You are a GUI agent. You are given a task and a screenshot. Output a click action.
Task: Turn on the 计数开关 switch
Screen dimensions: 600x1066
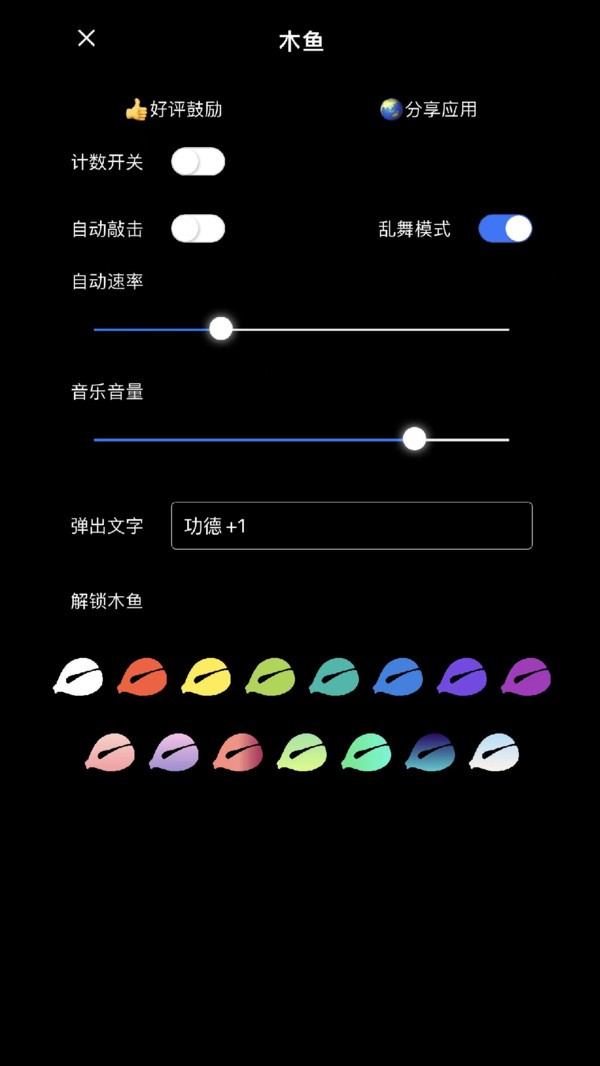tap(198, 162)
